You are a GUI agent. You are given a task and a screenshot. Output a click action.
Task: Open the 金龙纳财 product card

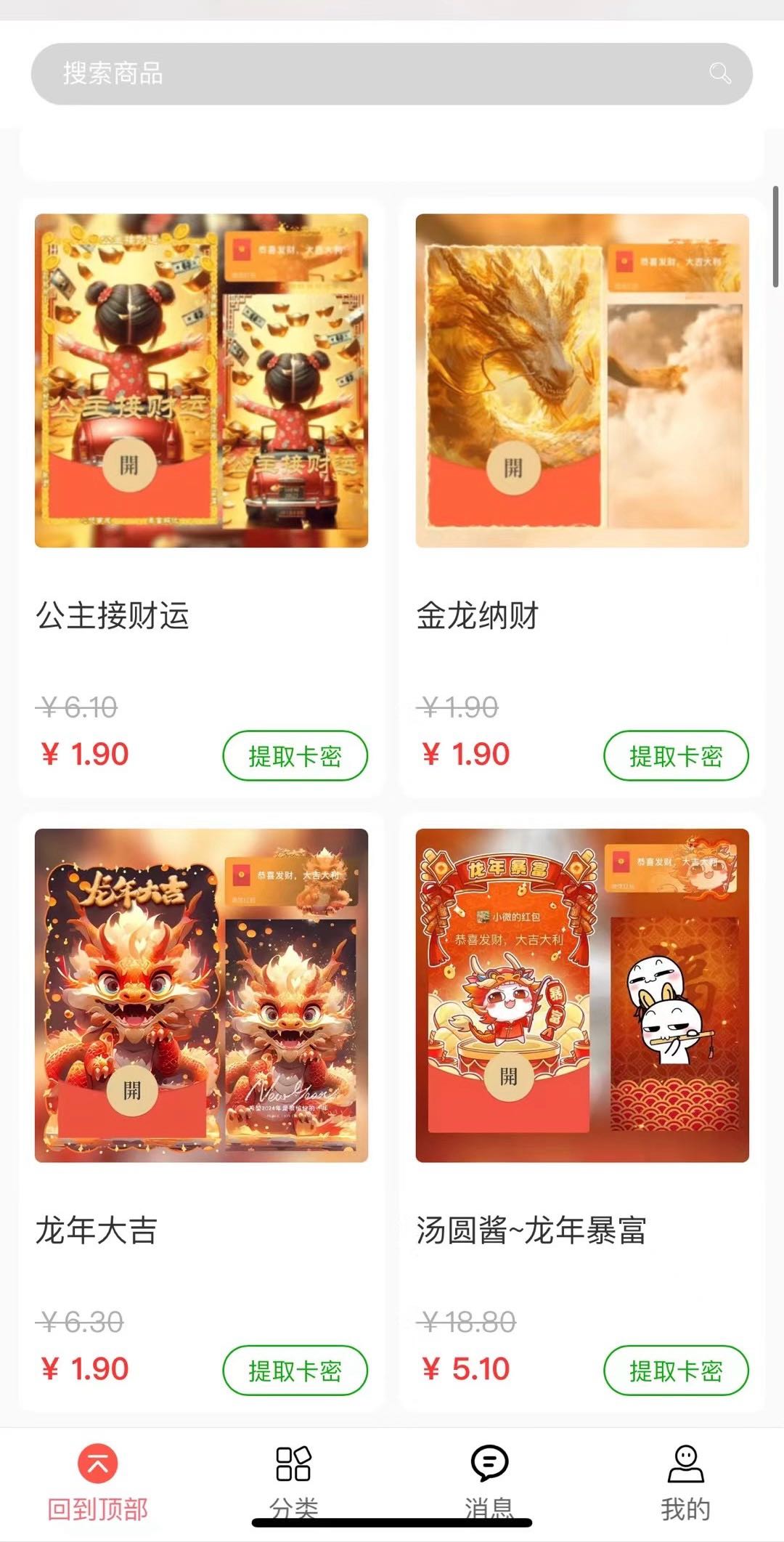click(x=582, y=381)
